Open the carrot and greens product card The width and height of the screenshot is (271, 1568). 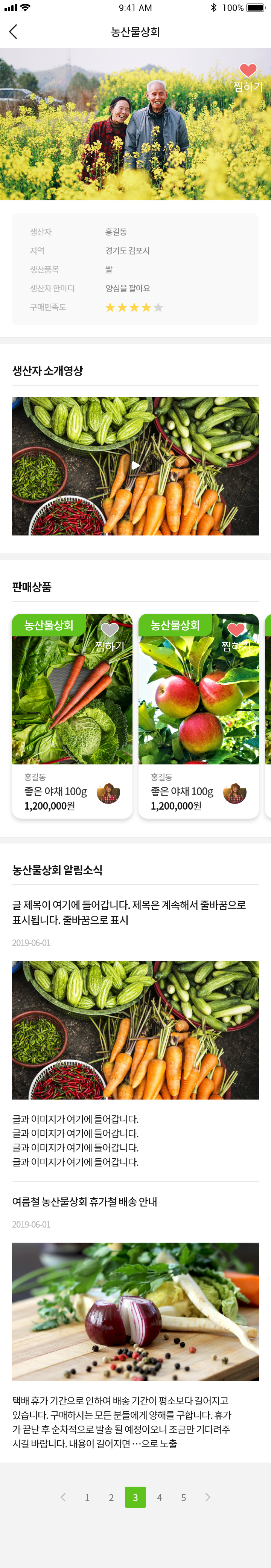pyautogui.click(x=72, y=715)
